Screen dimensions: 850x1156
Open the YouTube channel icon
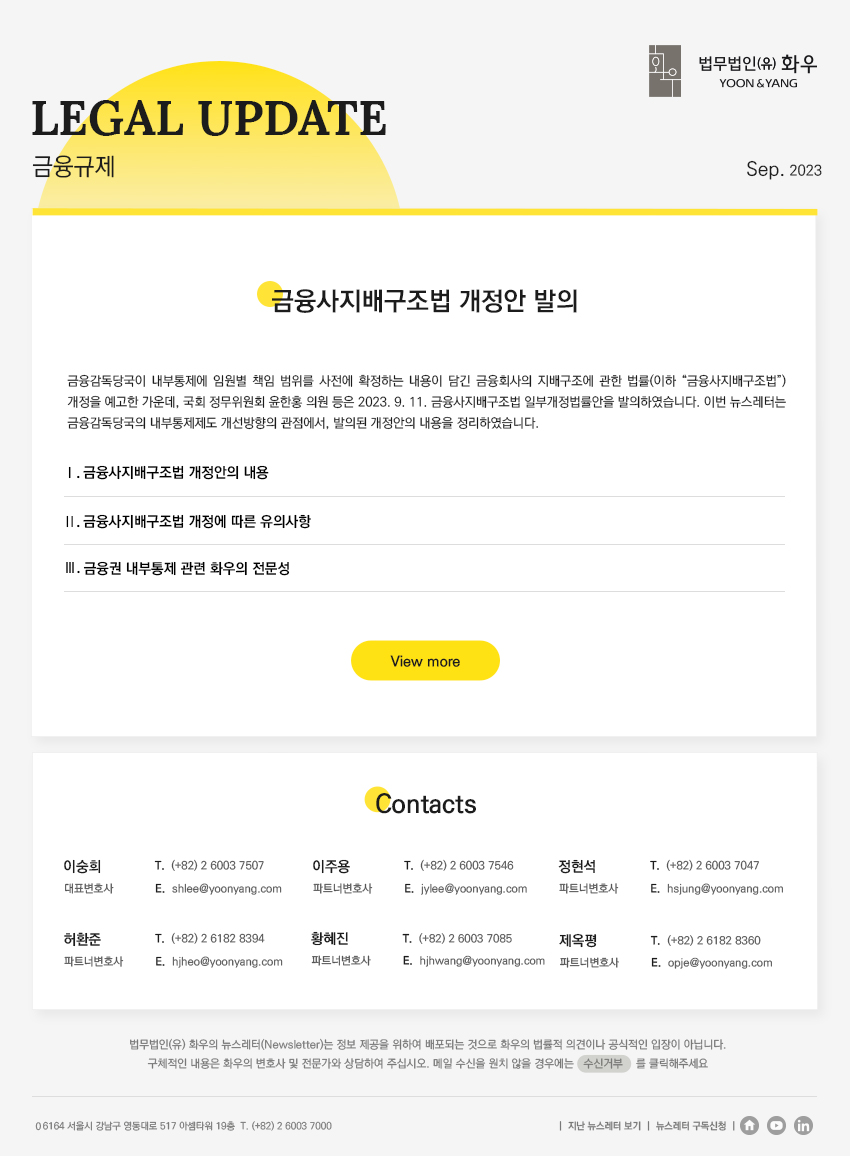click(776, 1125)
